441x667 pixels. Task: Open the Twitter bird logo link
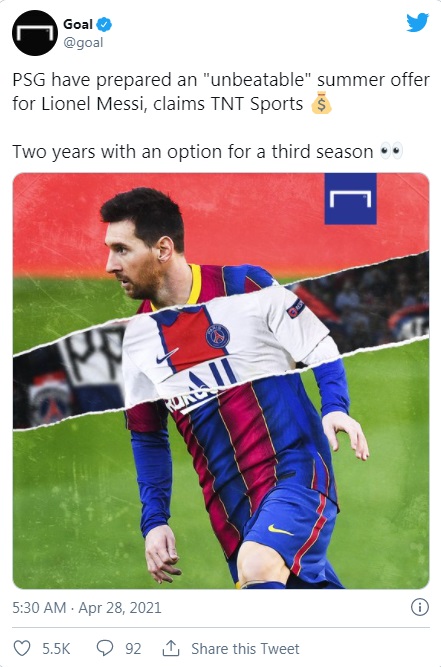coord(417,23)
